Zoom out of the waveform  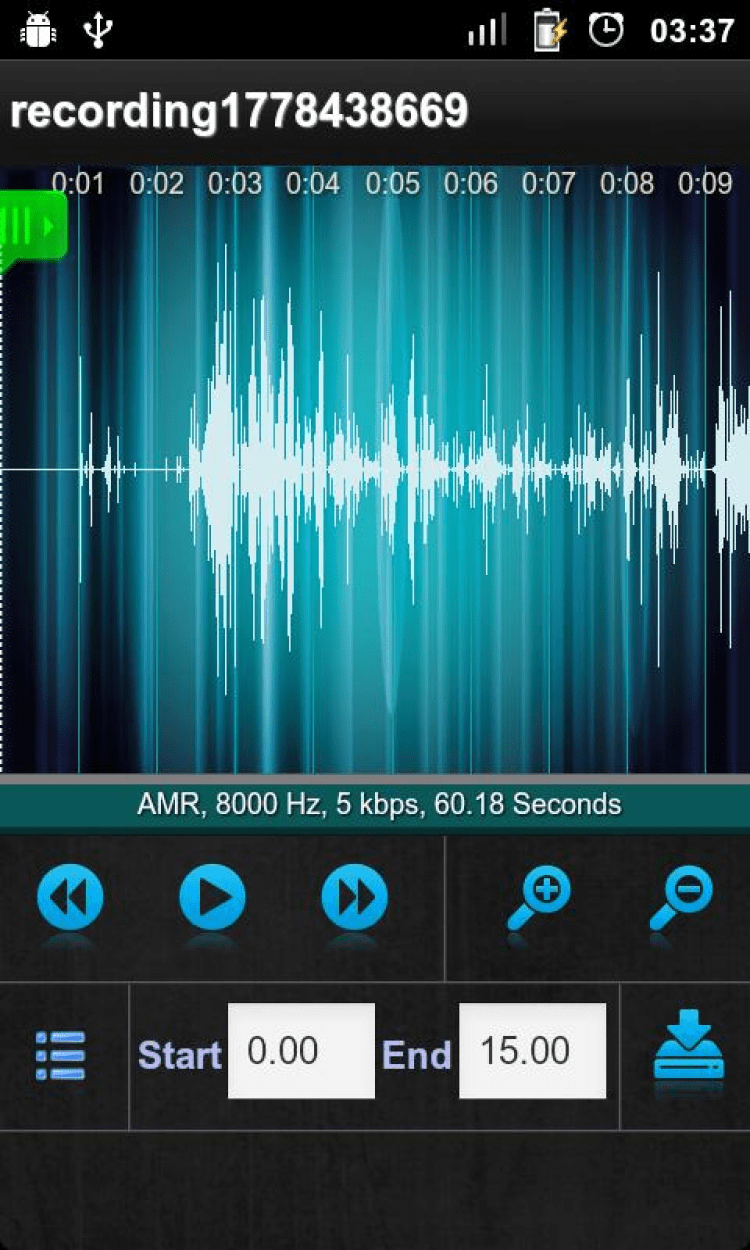[x=682, y=897]
